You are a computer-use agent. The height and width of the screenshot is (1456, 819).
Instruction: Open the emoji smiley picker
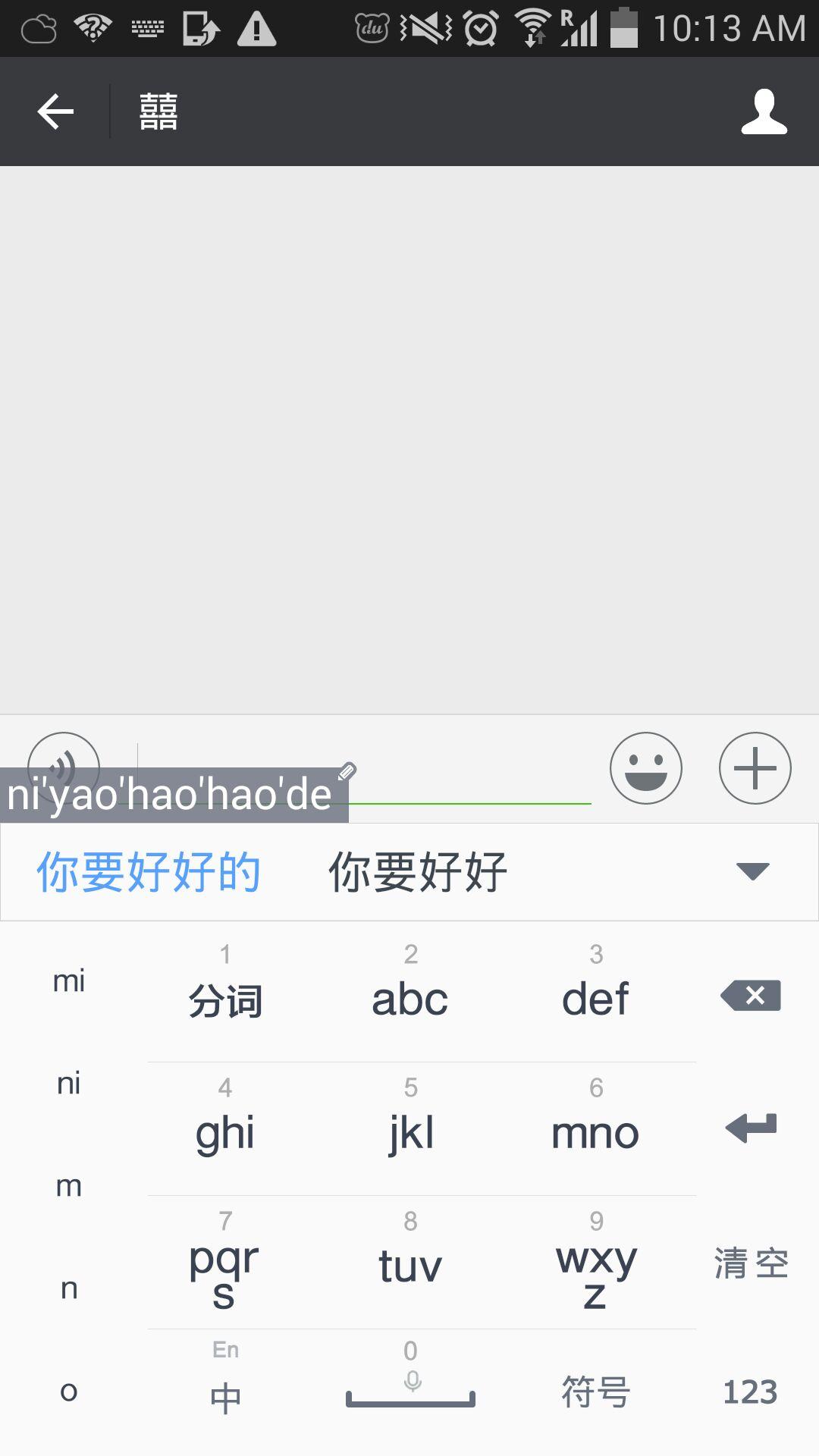(x=646, y=767)
